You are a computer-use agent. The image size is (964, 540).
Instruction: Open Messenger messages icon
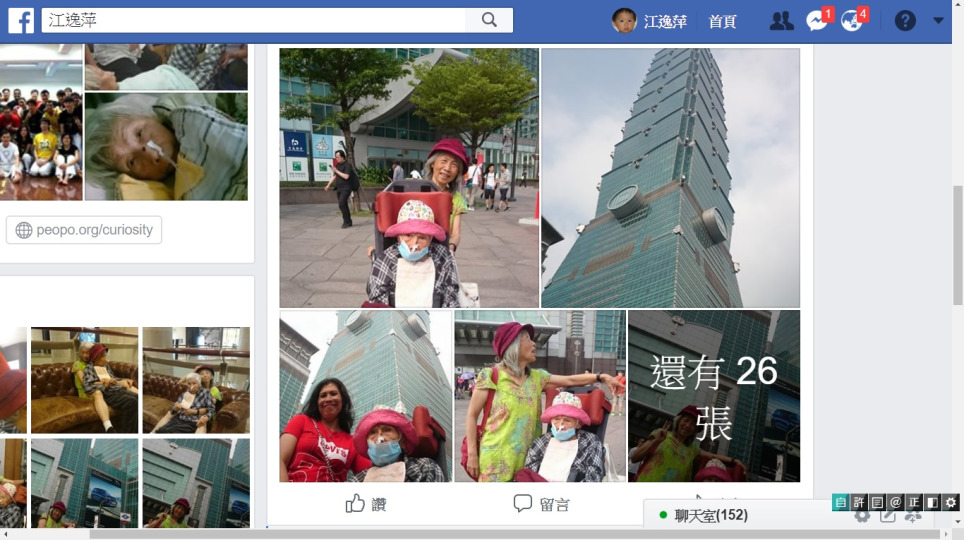pos(817,21)
